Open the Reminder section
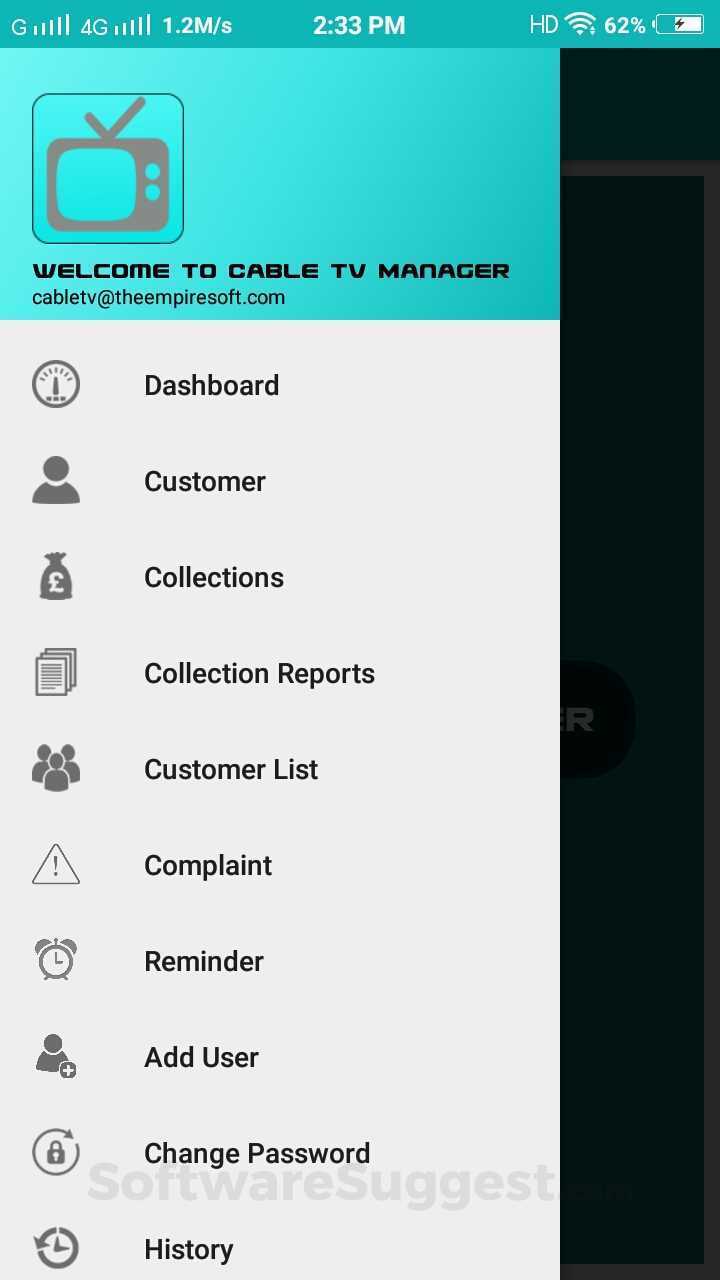The width and height of the screenshot is (720, 1280). click(204, 961)
